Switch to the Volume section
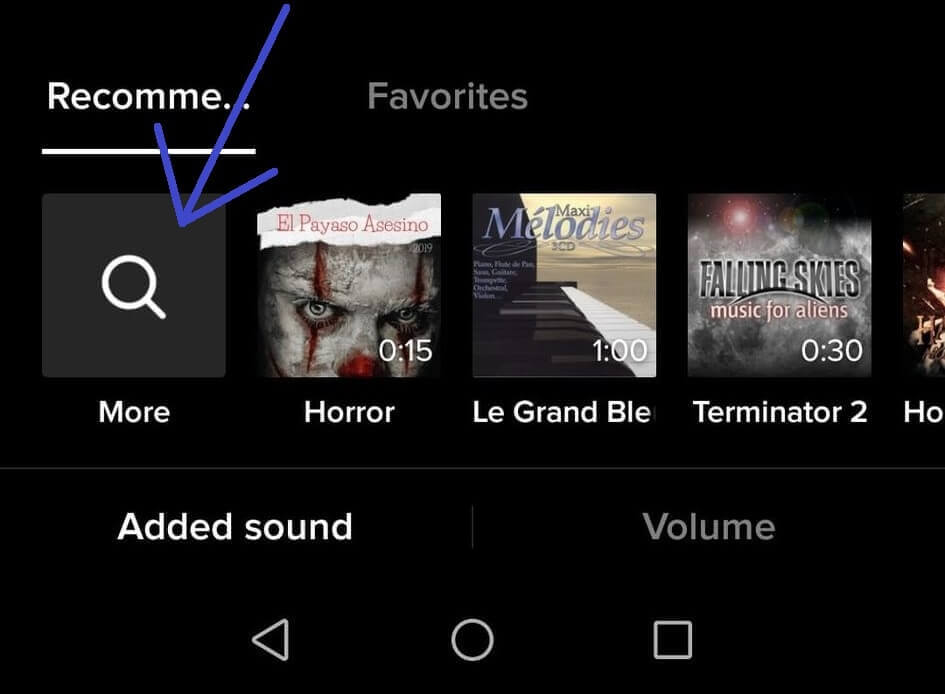The height and width of the screenshot is (694, 945). pos(708,527)
